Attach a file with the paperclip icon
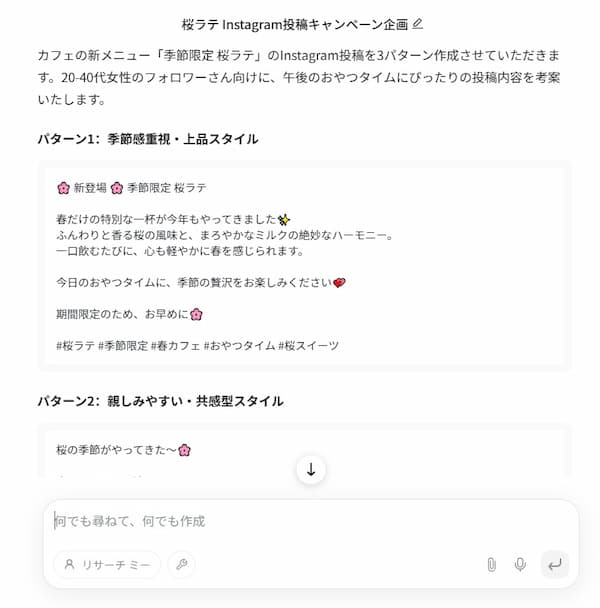Viewport: 600px width, 608px height. tap(491, 565)
